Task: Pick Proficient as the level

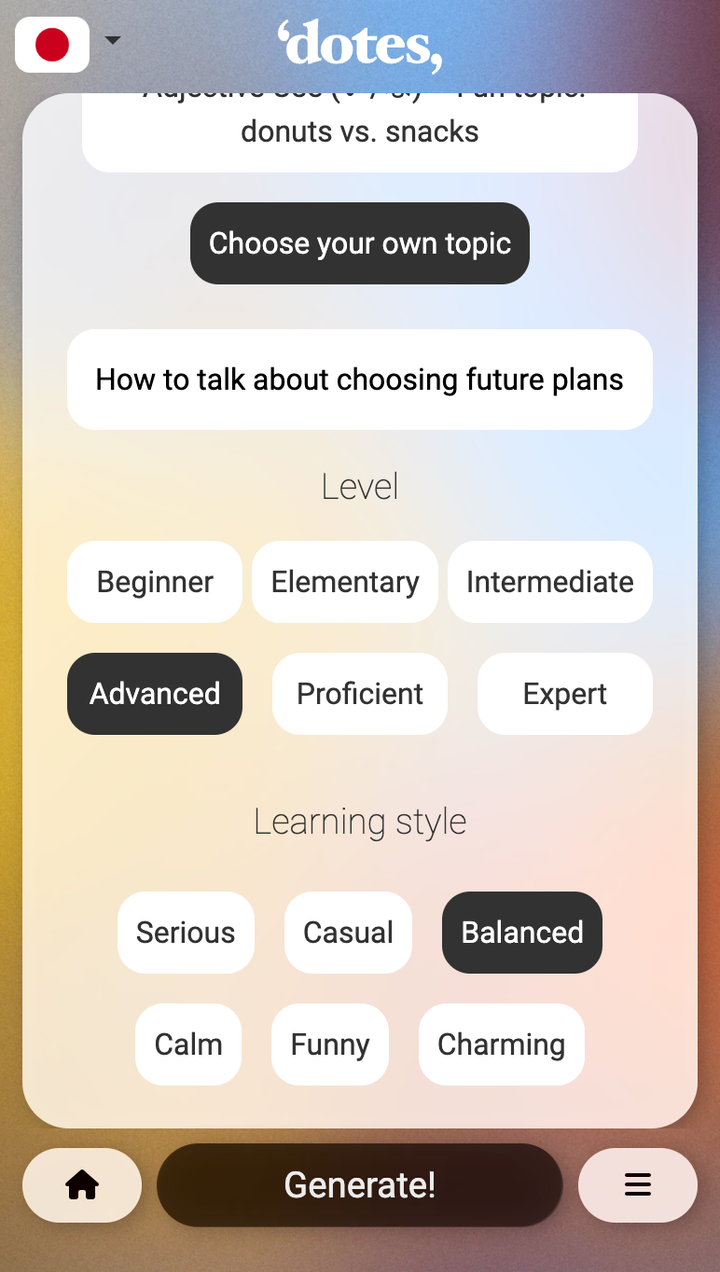Action: [360, 694]
